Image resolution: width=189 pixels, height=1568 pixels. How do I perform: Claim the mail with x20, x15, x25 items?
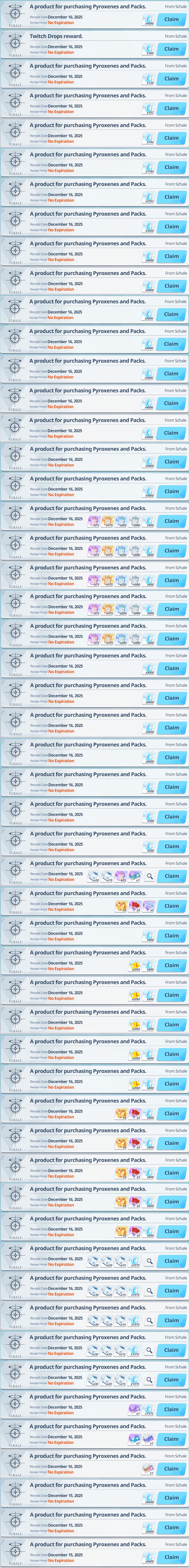click(x=171, y=876)
